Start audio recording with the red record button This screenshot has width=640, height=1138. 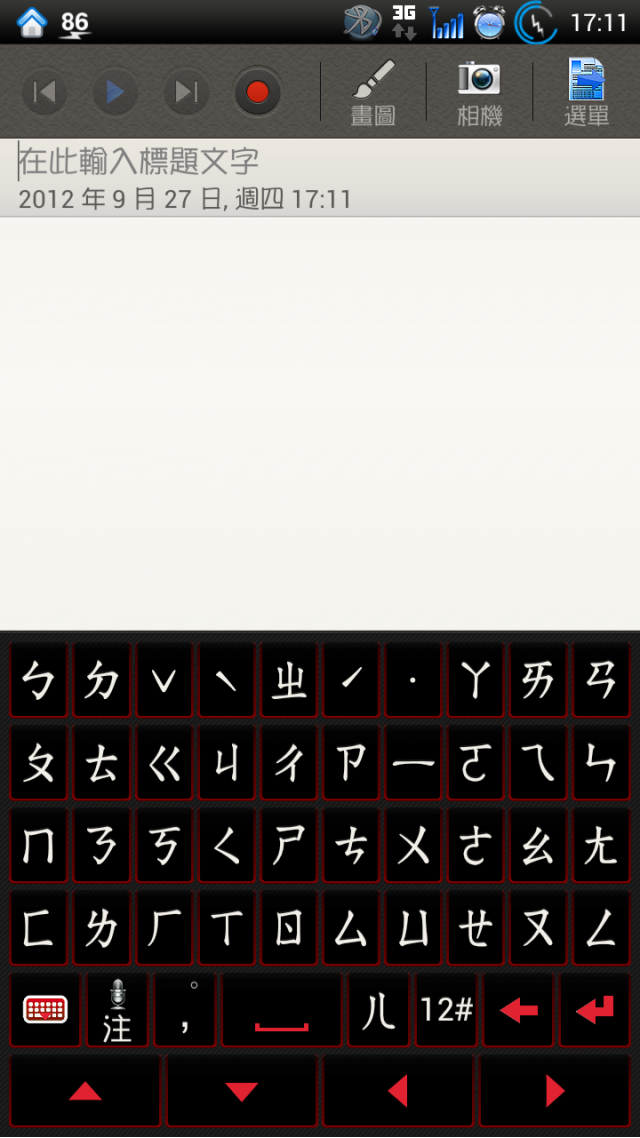click(x=257, y=93)
